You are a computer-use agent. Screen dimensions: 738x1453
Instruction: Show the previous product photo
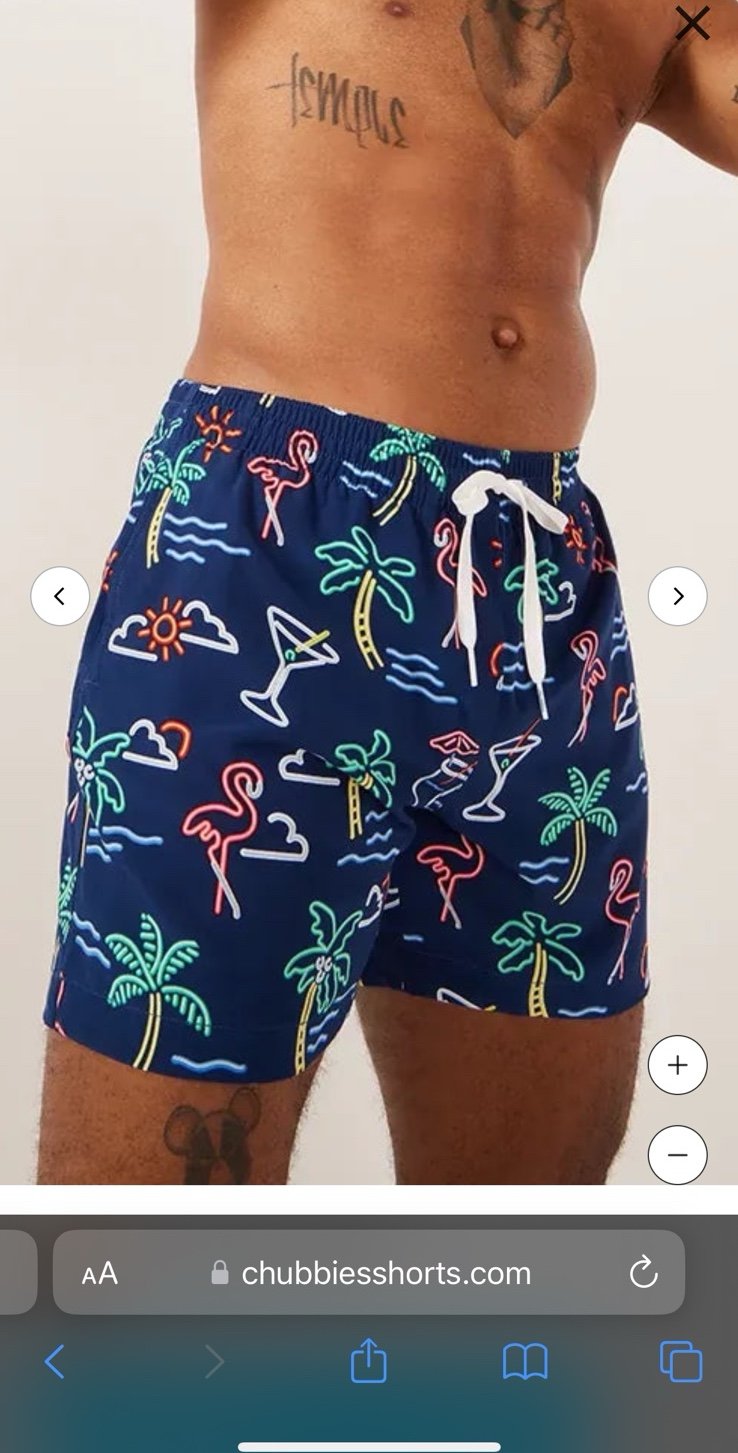60,597
